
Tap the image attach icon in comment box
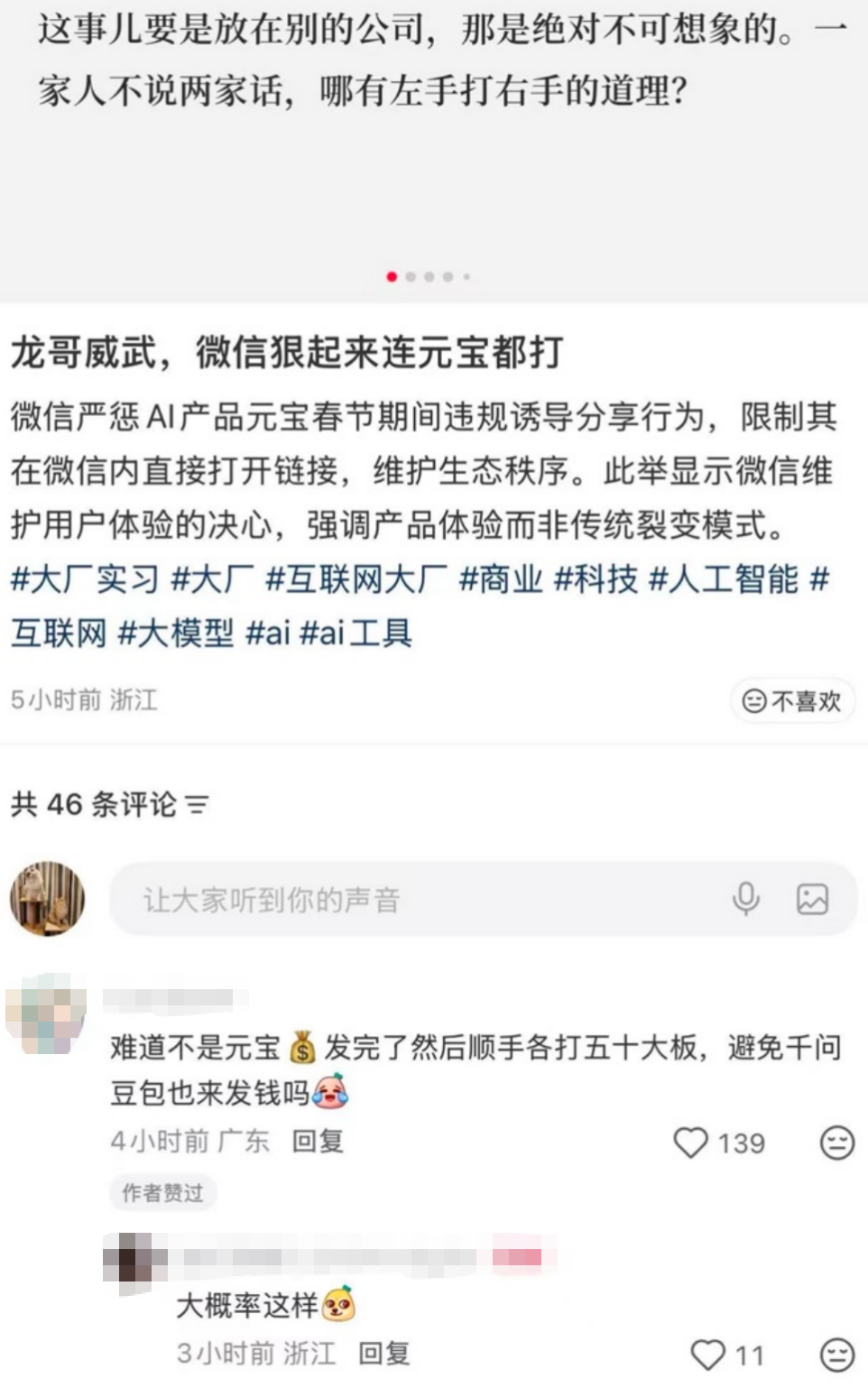(811, 899)
